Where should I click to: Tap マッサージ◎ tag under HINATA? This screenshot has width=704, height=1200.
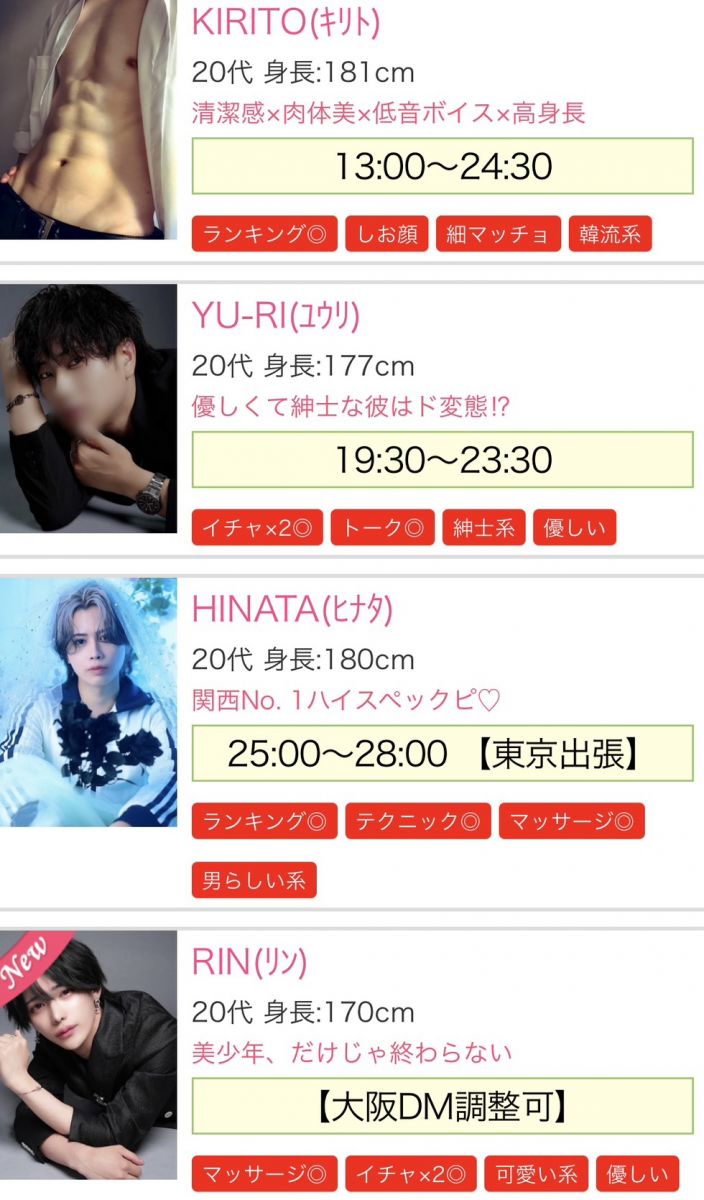pyautogui.click(x=571, y=821)
